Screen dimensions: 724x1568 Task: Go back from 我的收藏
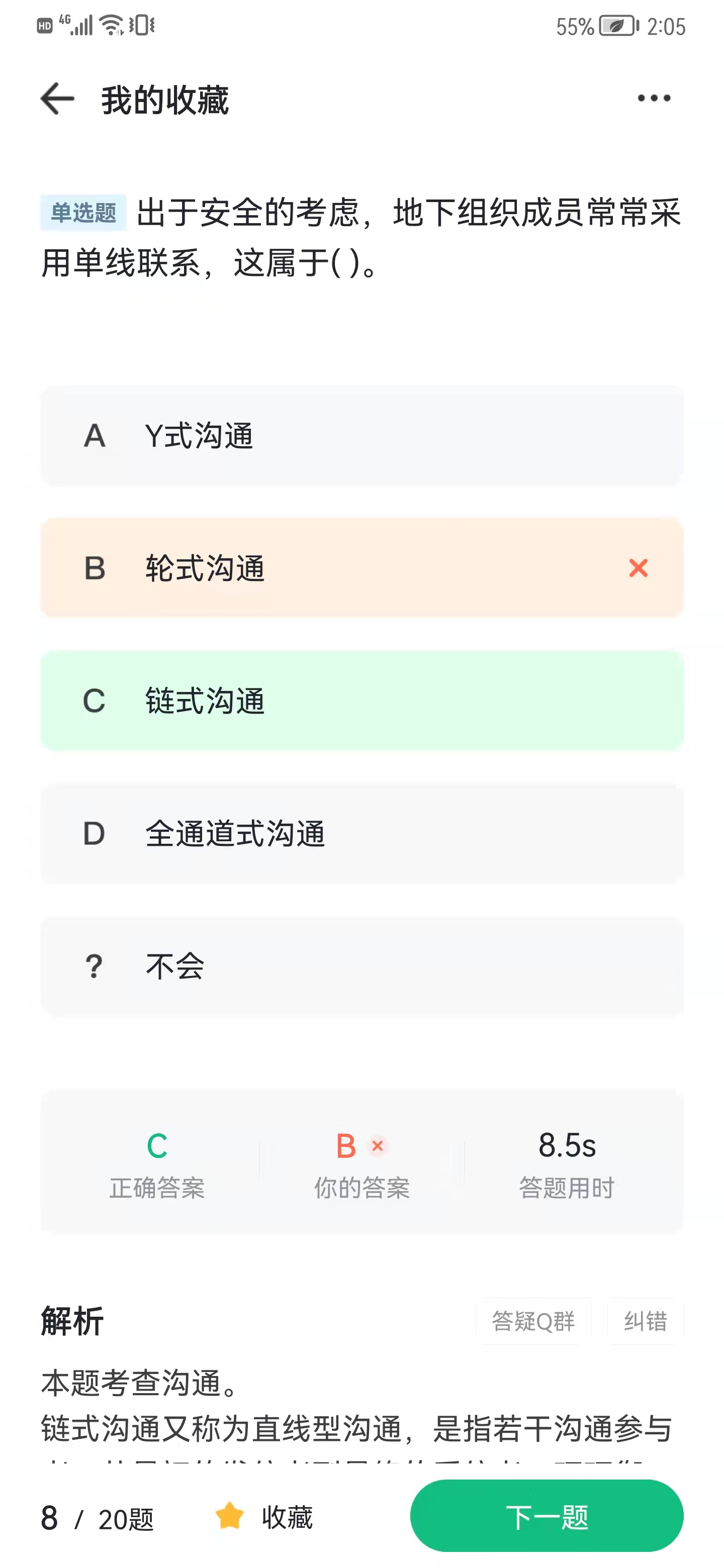pyautogui.click(x=57, y=99)
